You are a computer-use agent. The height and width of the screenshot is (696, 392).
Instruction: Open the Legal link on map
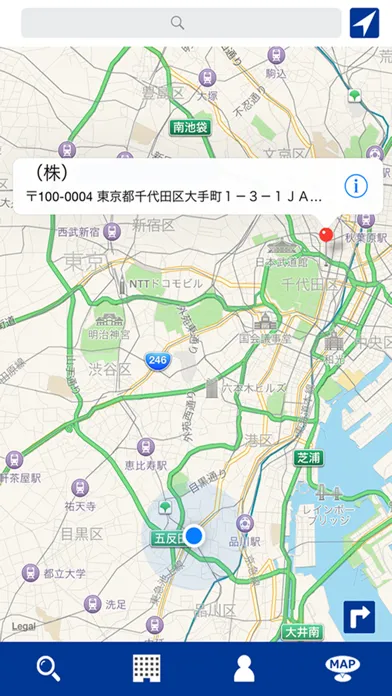(24, 626)
